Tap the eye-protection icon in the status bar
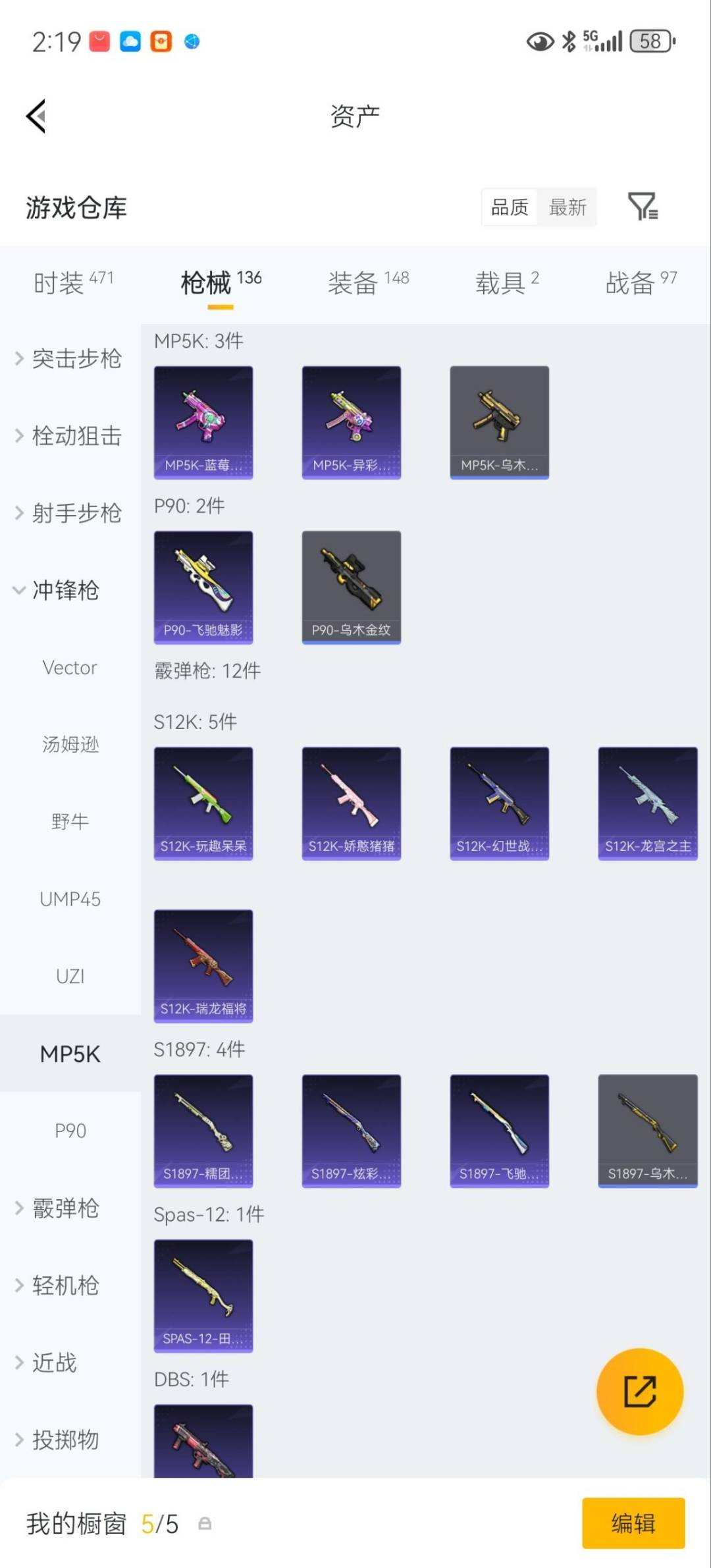Viewport: 711px width, 1568px height. coord(539,42)
